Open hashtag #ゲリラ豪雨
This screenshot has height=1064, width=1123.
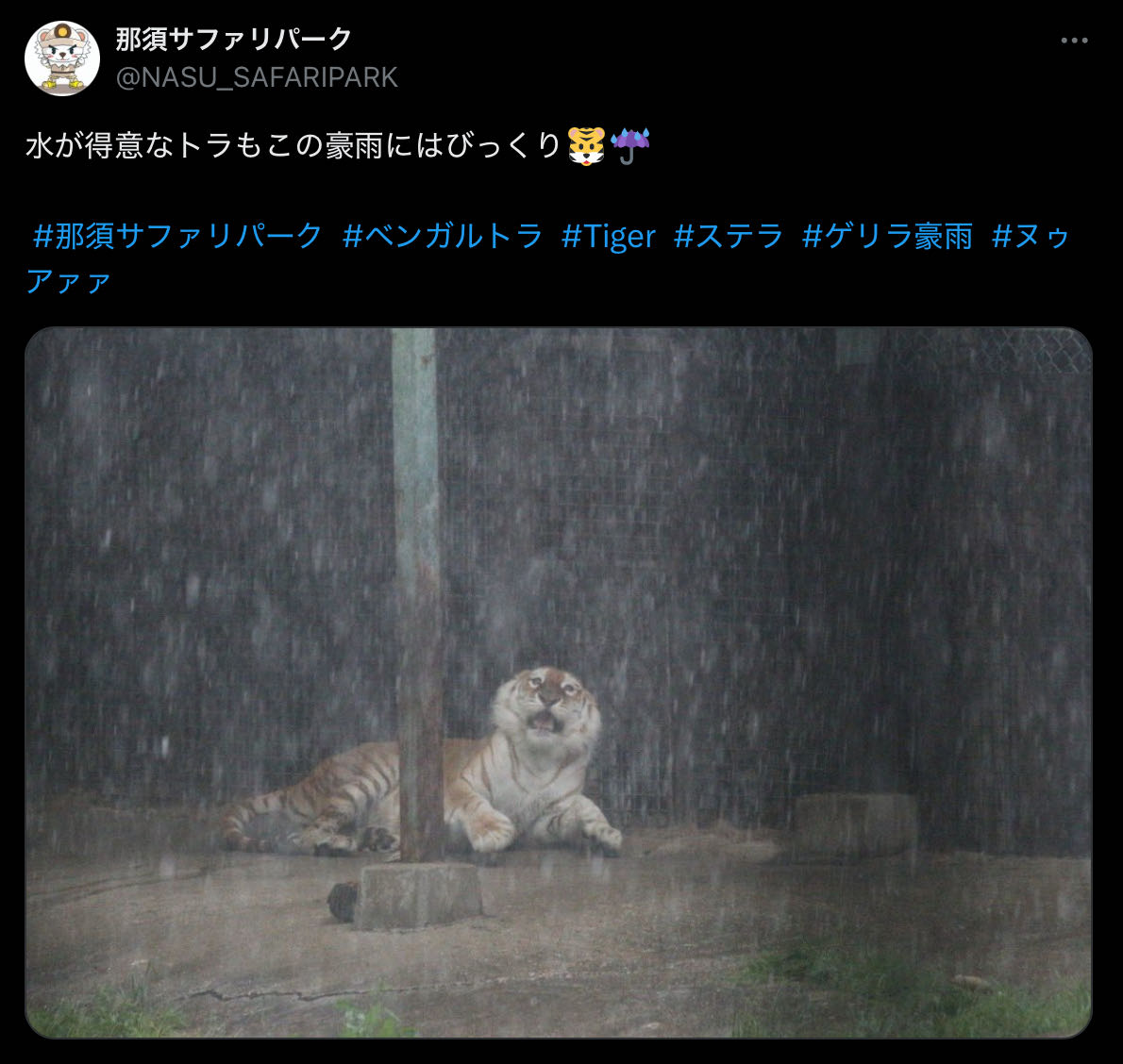point(887,236)
